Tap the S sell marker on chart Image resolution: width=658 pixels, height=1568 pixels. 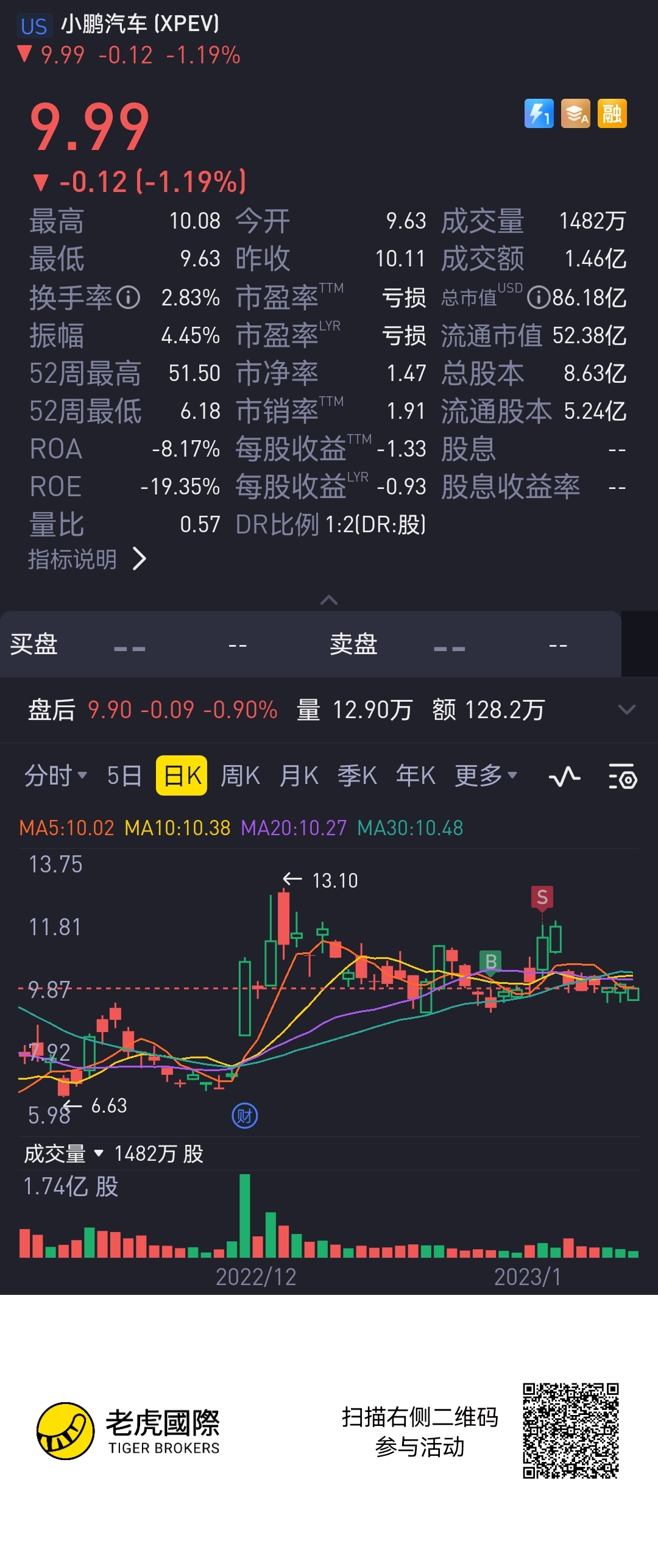pos(542,897)
